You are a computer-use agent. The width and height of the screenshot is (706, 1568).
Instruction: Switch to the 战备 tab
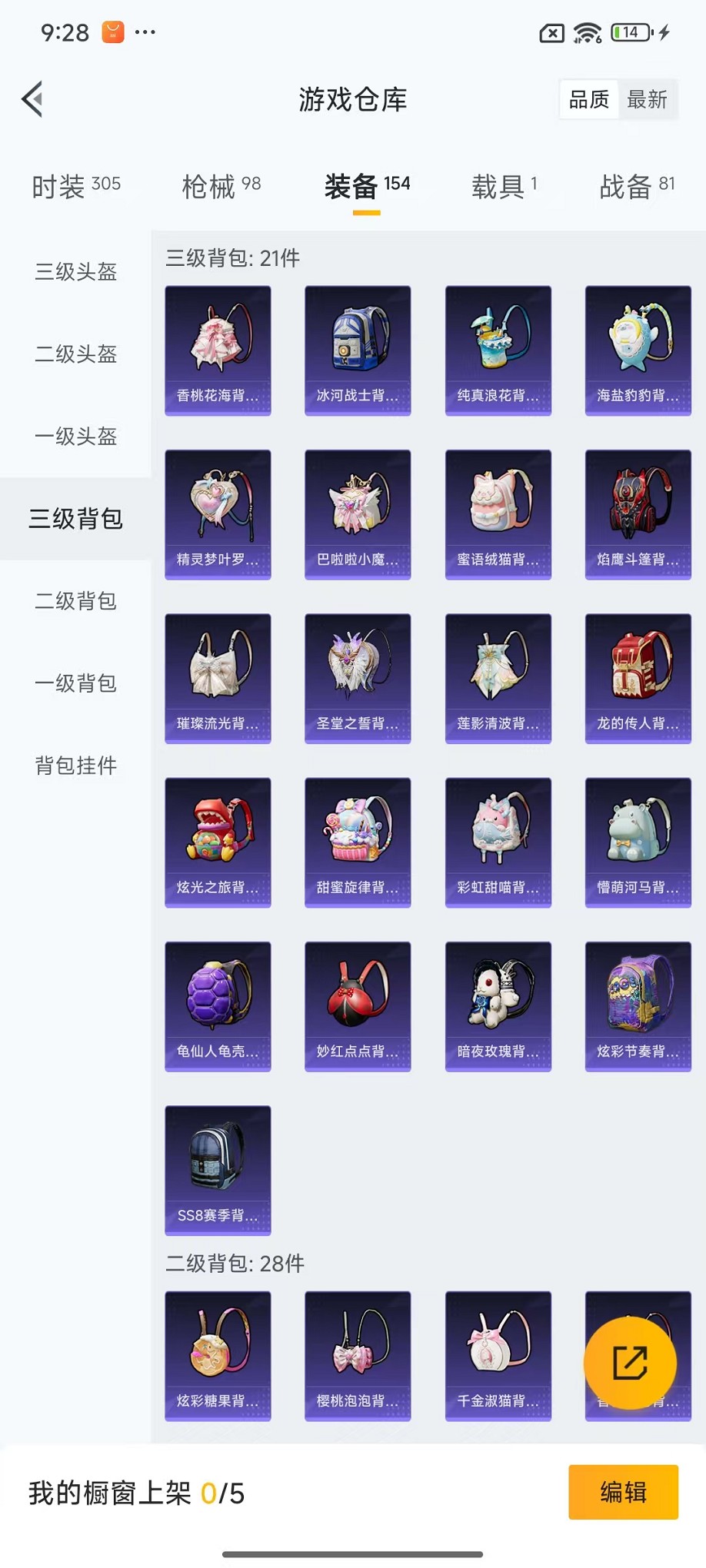pyautogui.click(x=636, y=186)
